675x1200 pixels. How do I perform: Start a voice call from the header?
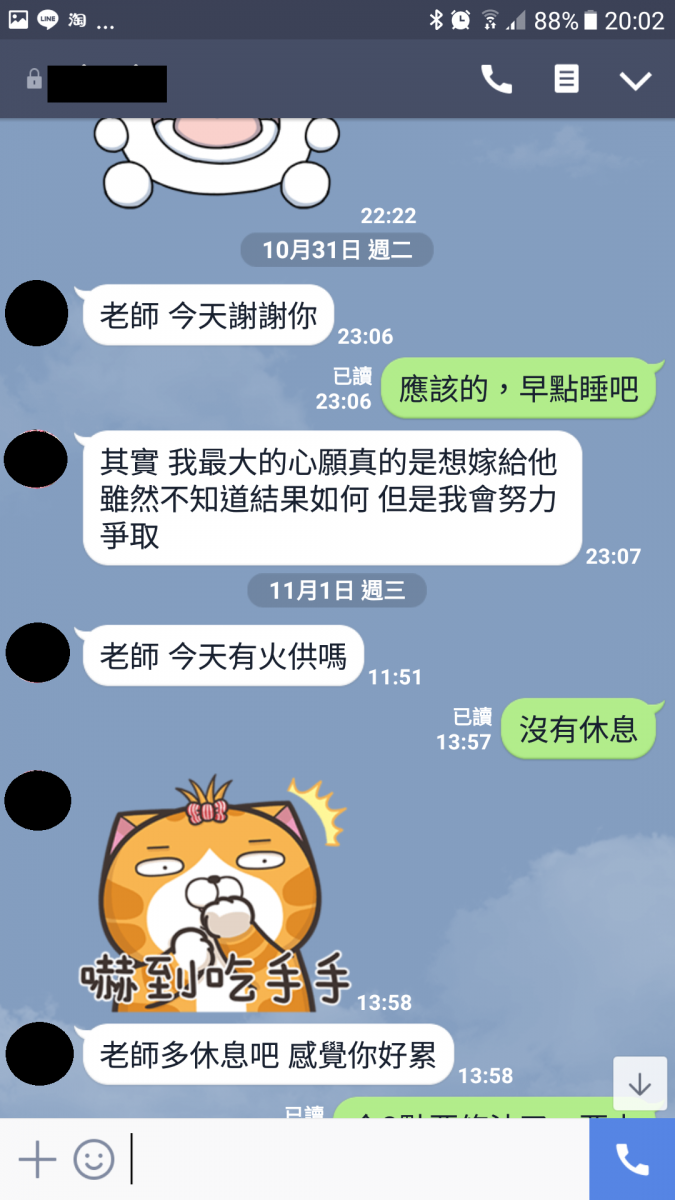tap(496, 80)
